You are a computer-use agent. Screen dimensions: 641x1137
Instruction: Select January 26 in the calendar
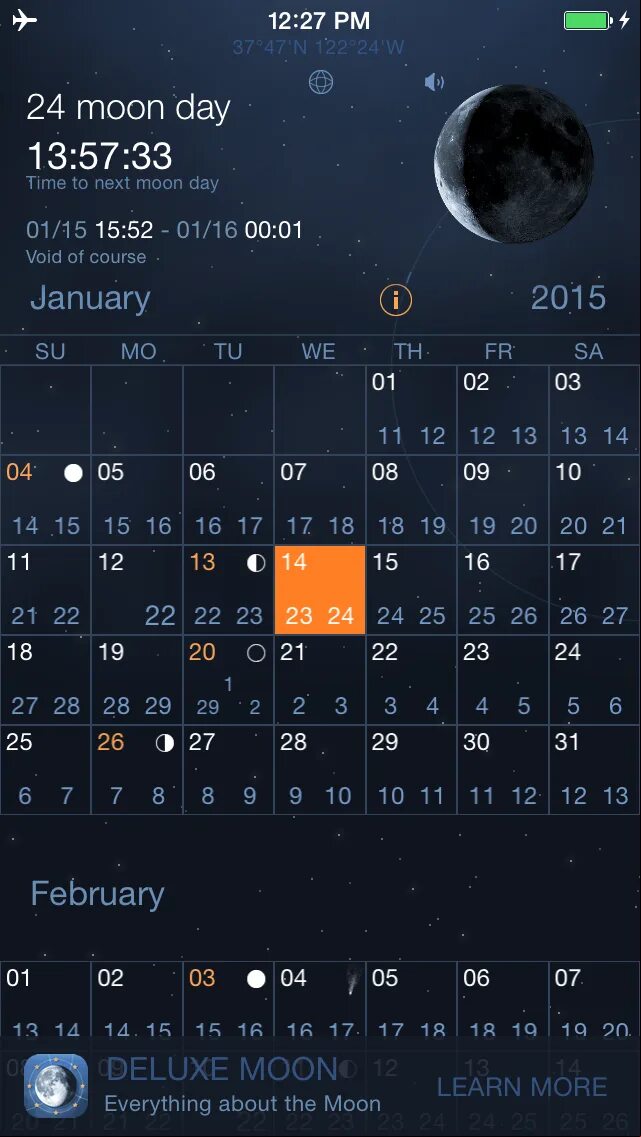tap(137, 770)
